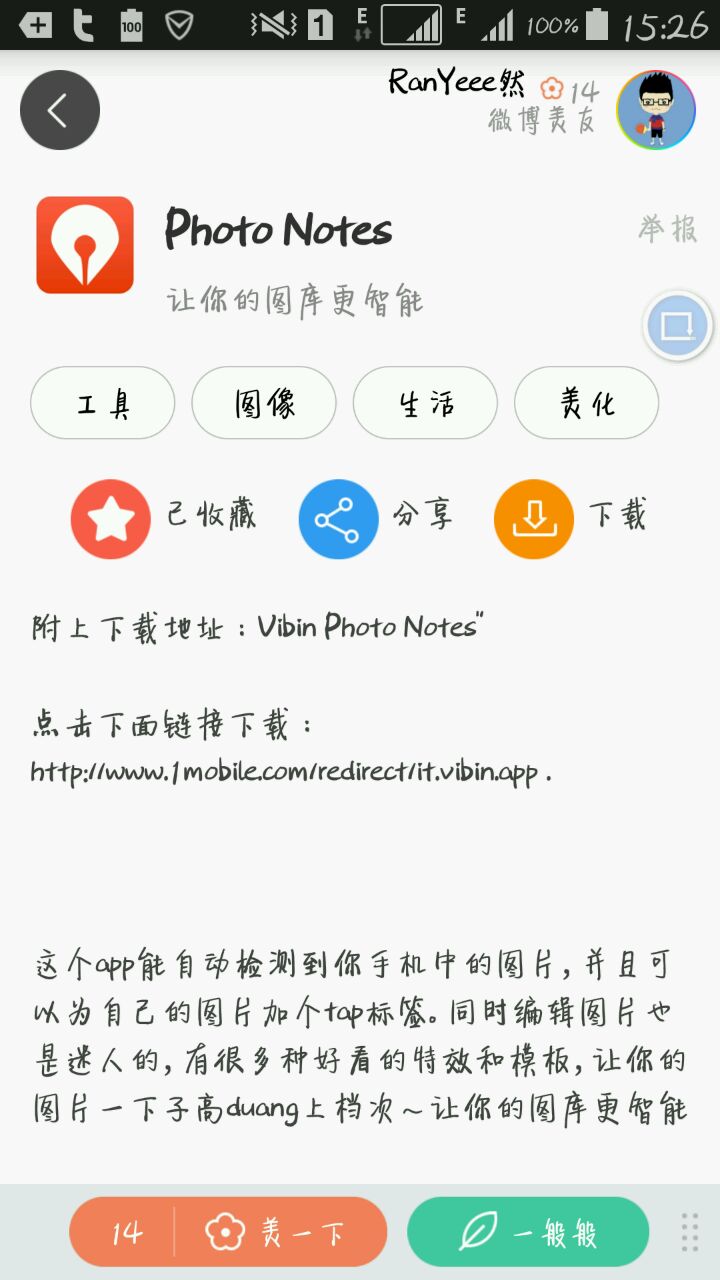Open the 1mobile.com download link
The height and width of the screenshot is (1280, 720).
click(x=290, y=772)
